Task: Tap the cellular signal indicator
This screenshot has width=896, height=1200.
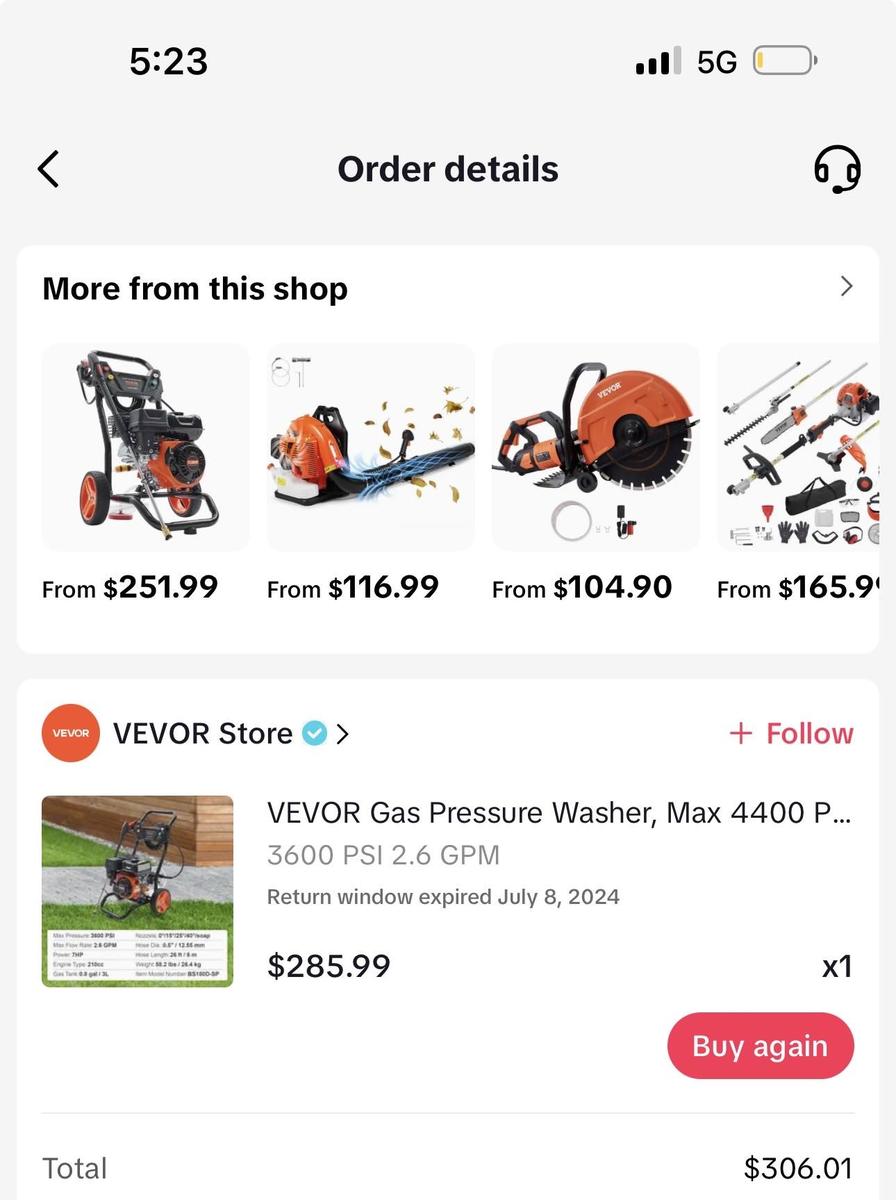Action: 656,60
